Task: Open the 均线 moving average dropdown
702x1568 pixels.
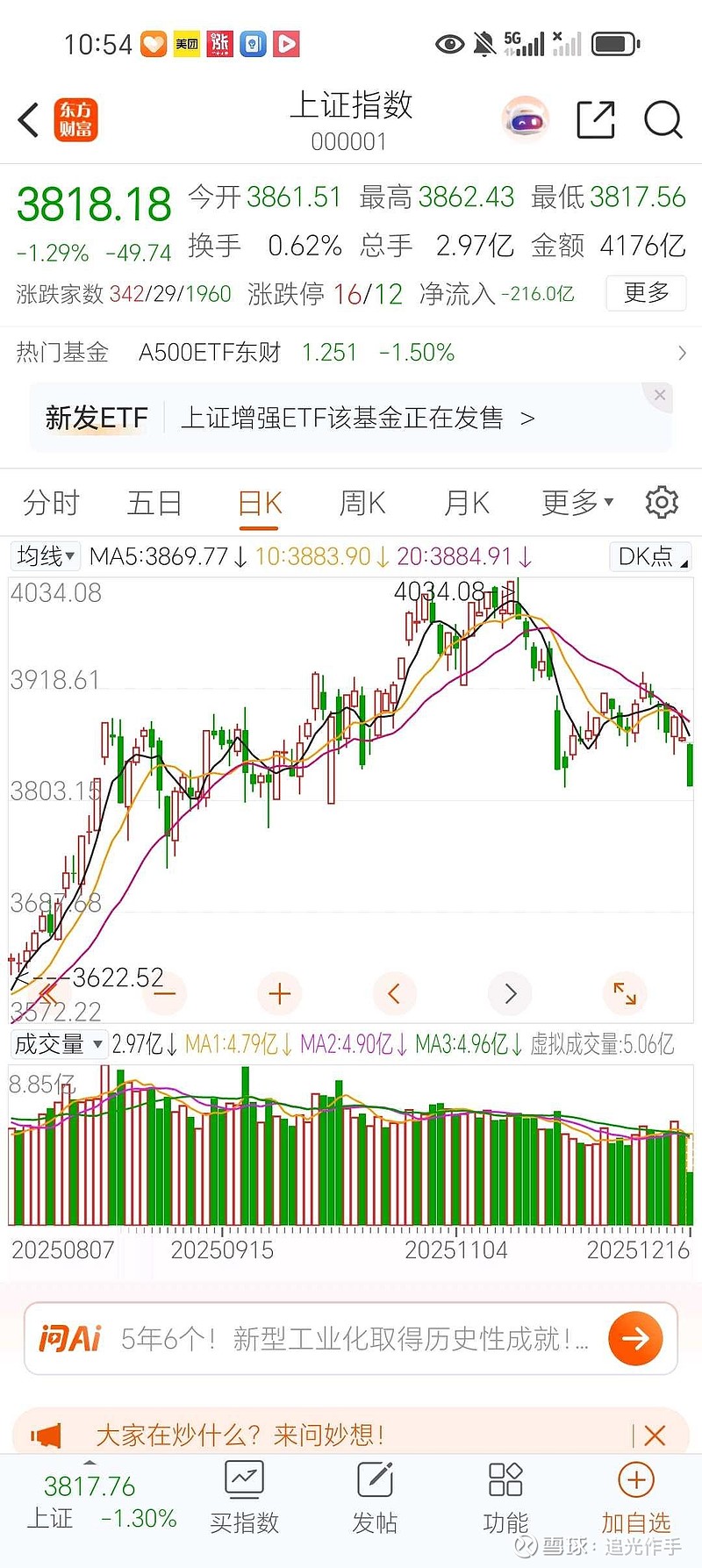Action: click(44, 555)
